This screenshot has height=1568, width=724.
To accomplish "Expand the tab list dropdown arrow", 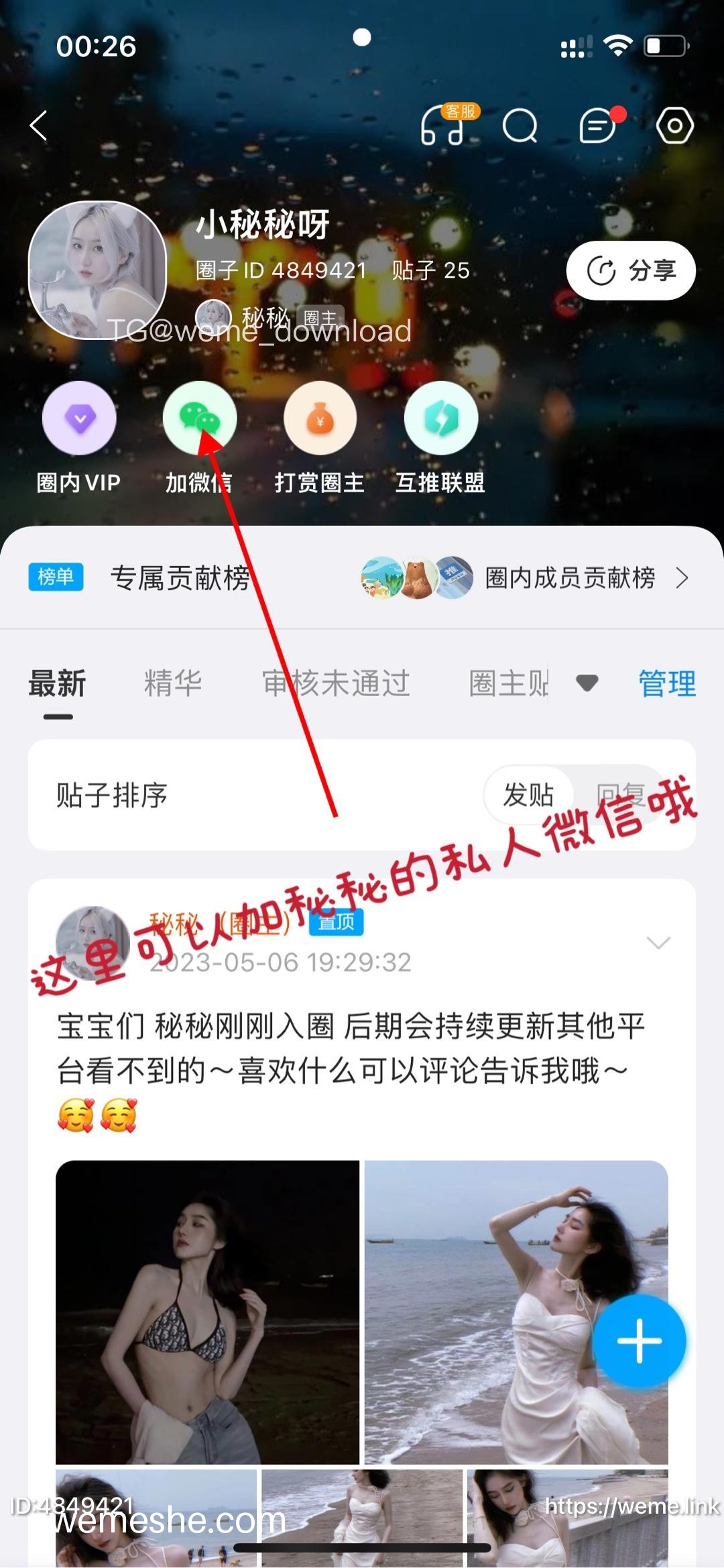I will tap(587, 683).
